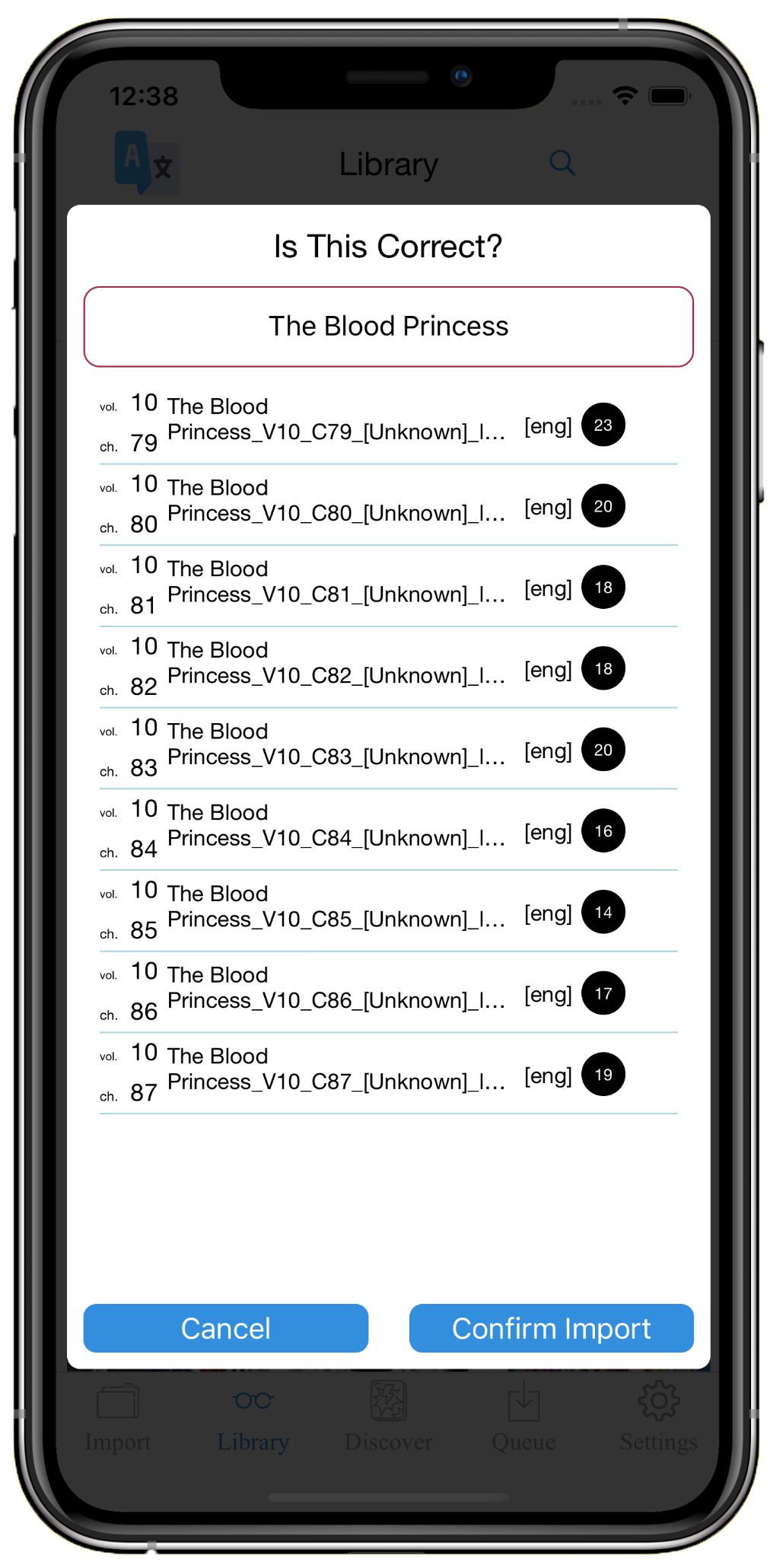Cancel the import dialog
The height and width of the screenshot is (1568, 770).
pos(226,1328)
